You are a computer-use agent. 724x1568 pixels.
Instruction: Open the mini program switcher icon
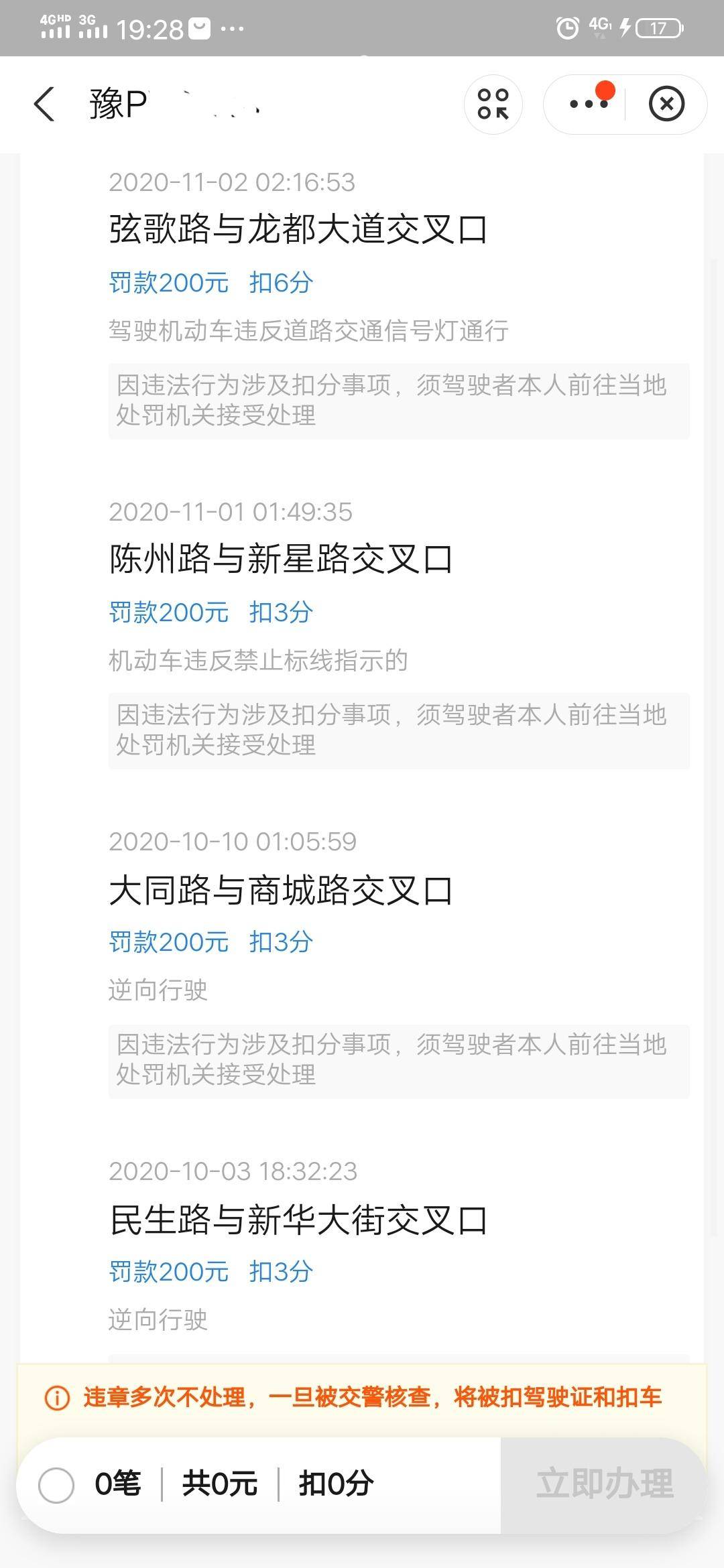[493, 105]
